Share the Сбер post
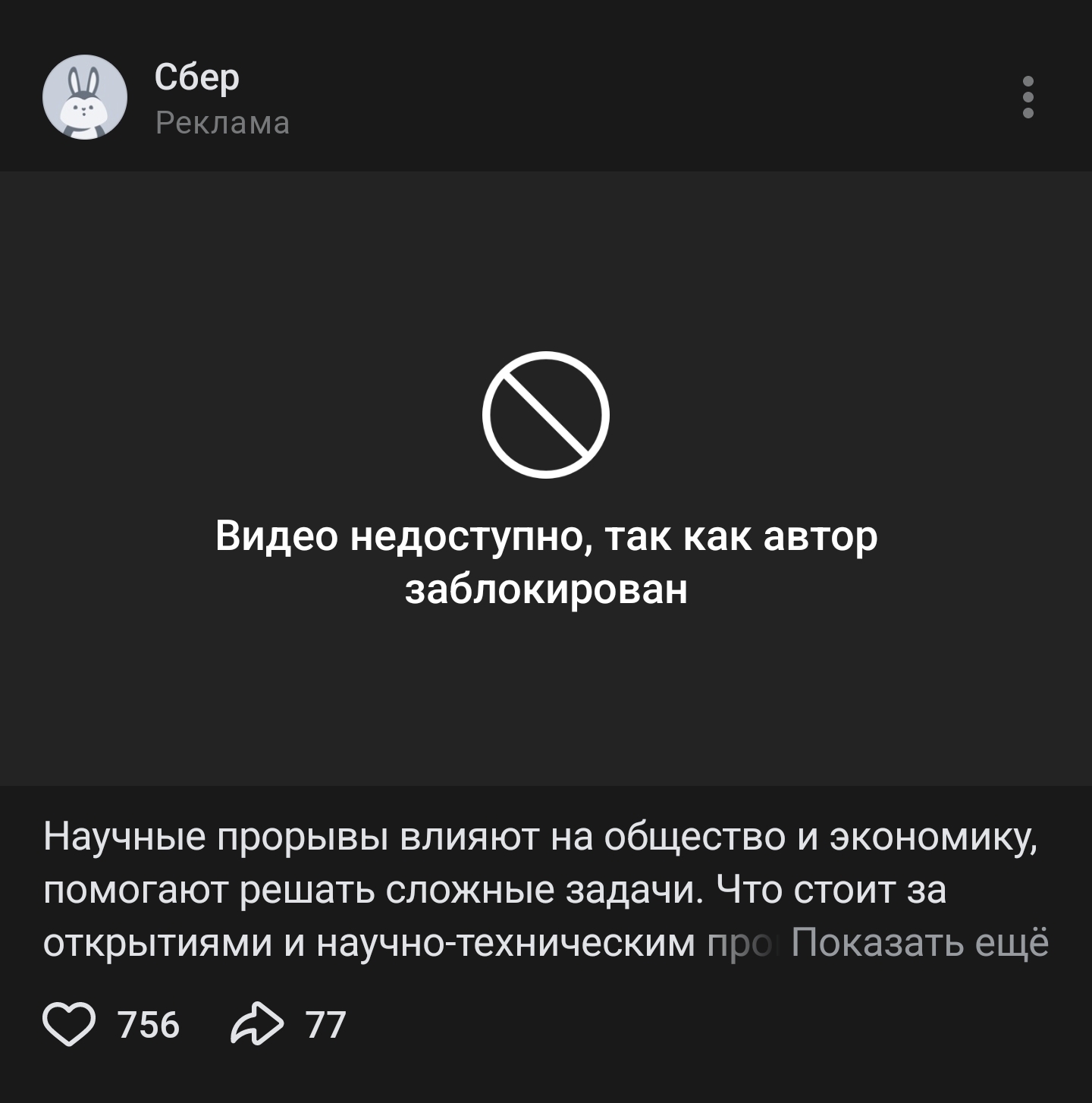Screen dimensions: 1092x1103 point(257,1024)
